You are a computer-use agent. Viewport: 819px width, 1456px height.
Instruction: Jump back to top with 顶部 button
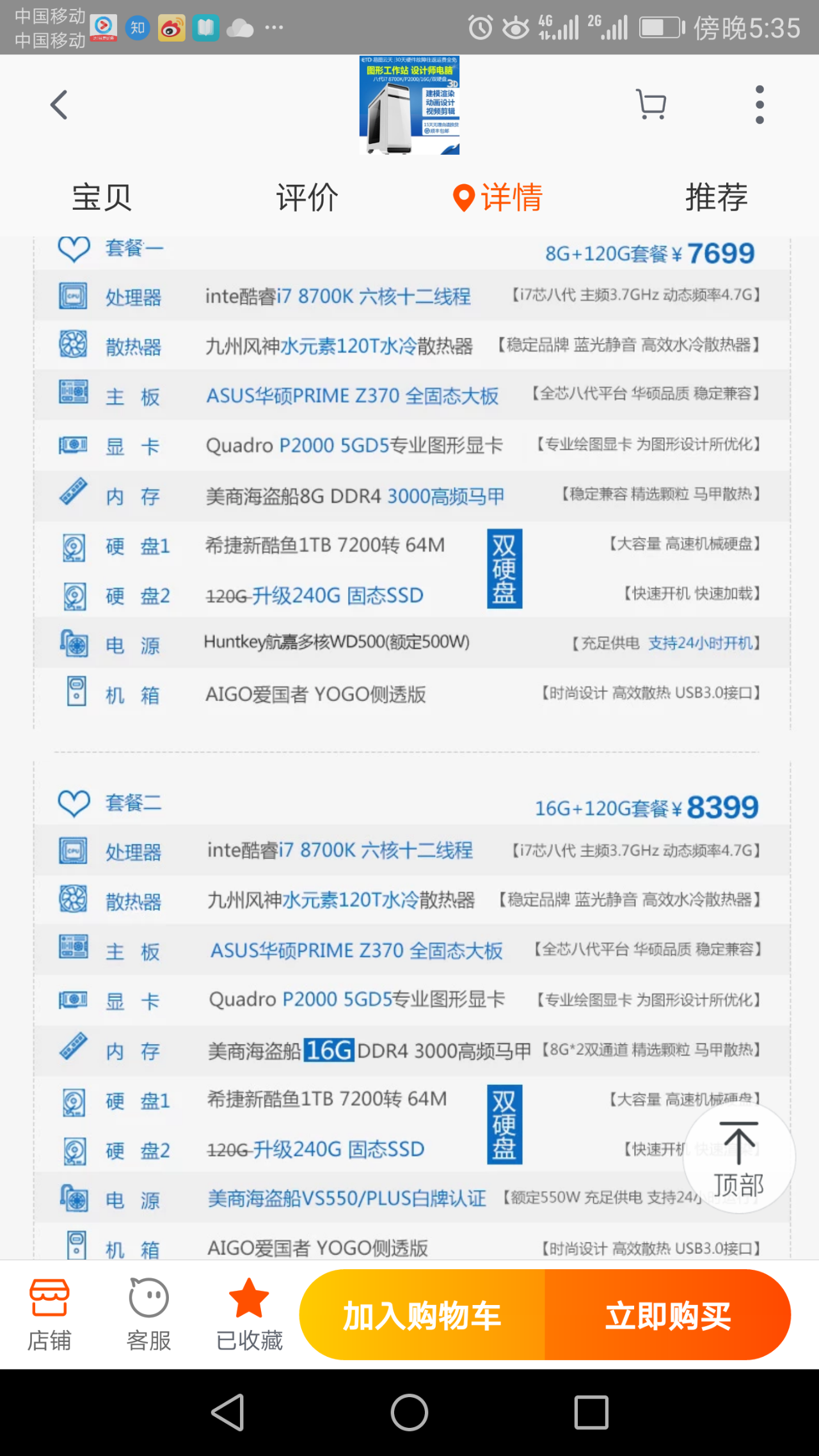point(739,1158)
